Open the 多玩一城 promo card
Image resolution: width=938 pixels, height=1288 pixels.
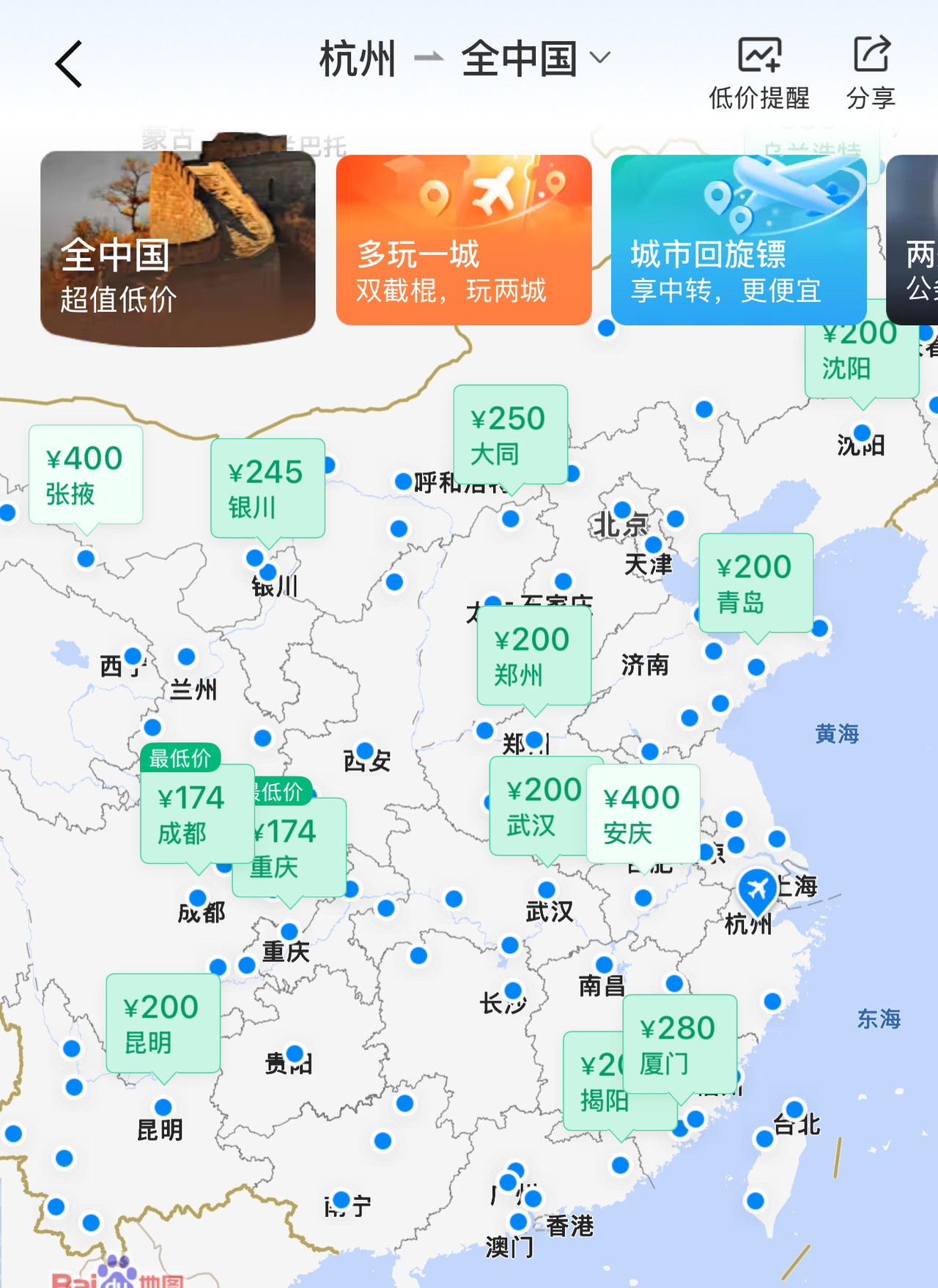(463, 240)
